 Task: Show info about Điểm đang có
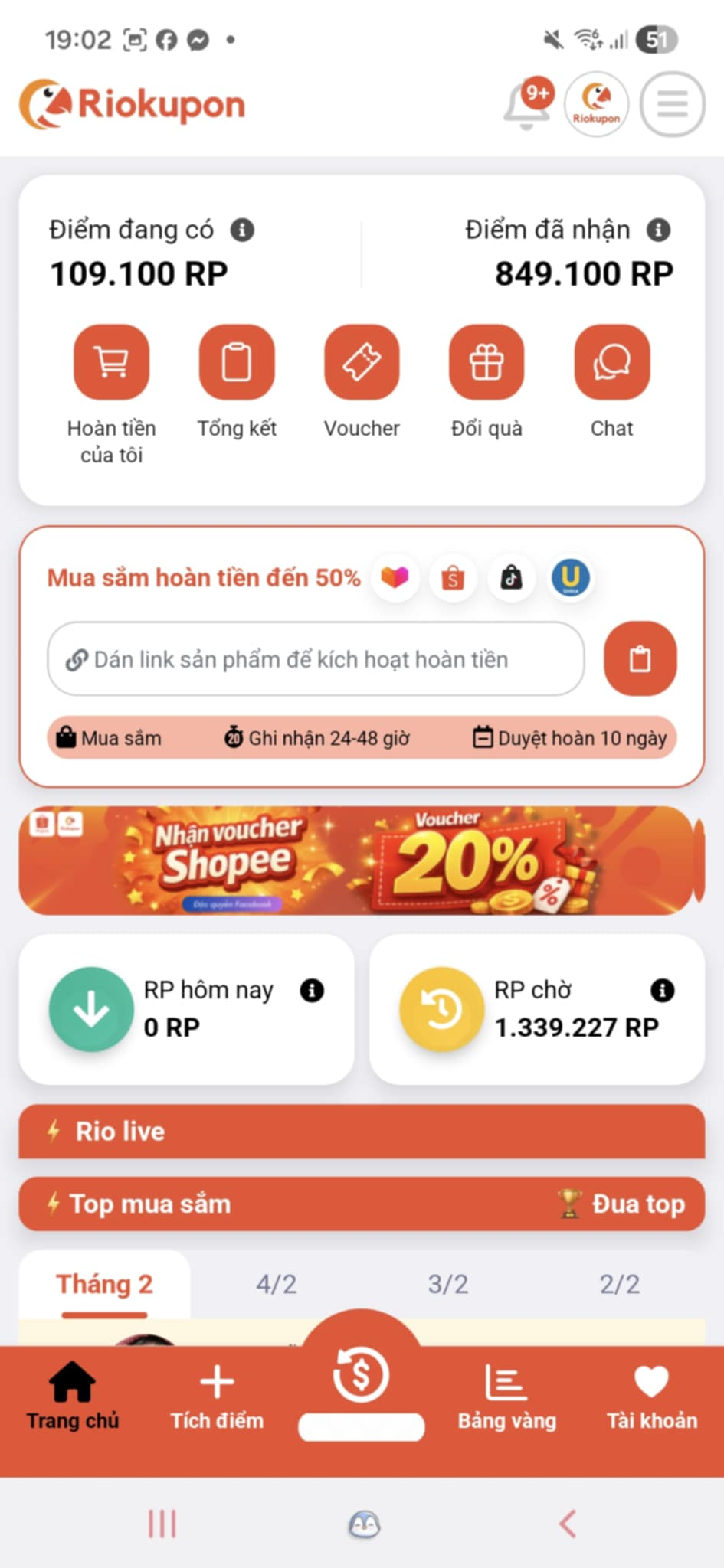(x=243, y=230)
